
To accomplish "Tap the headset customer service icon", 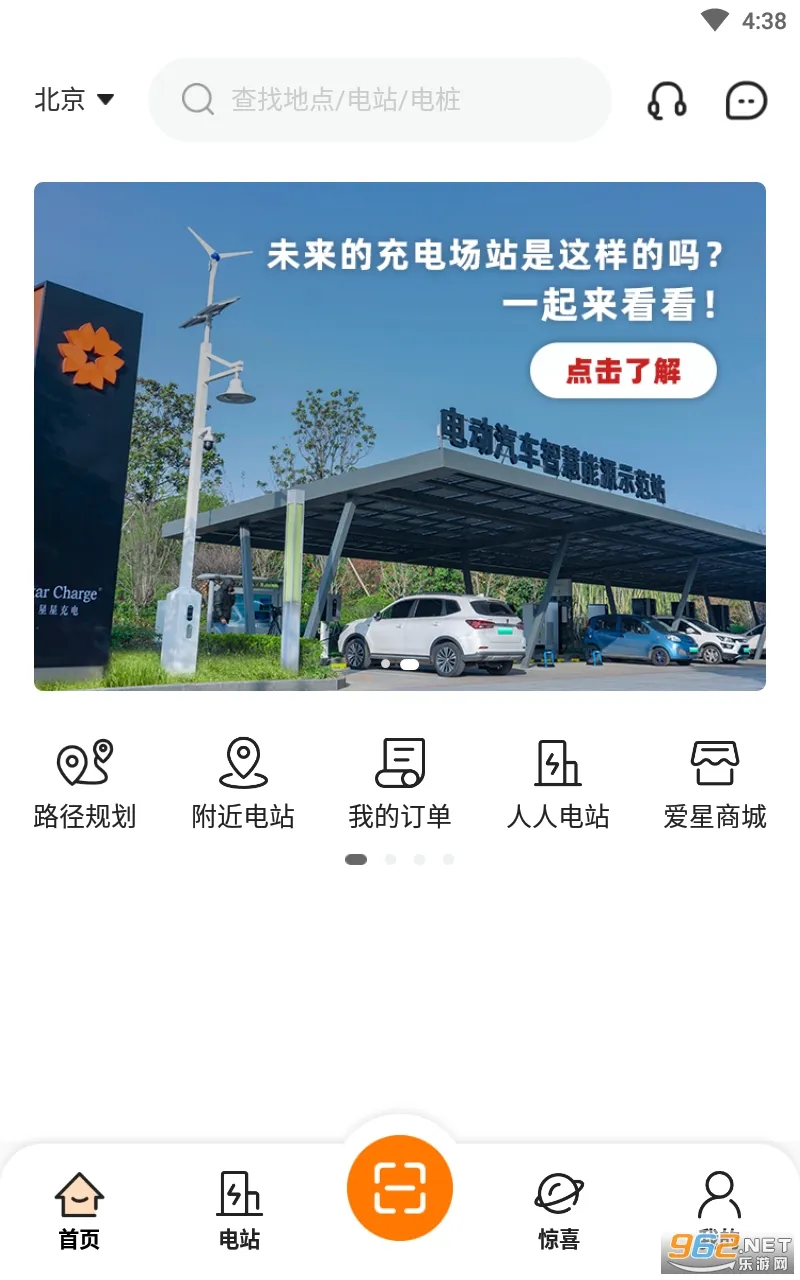I will (x=668, y=100).
